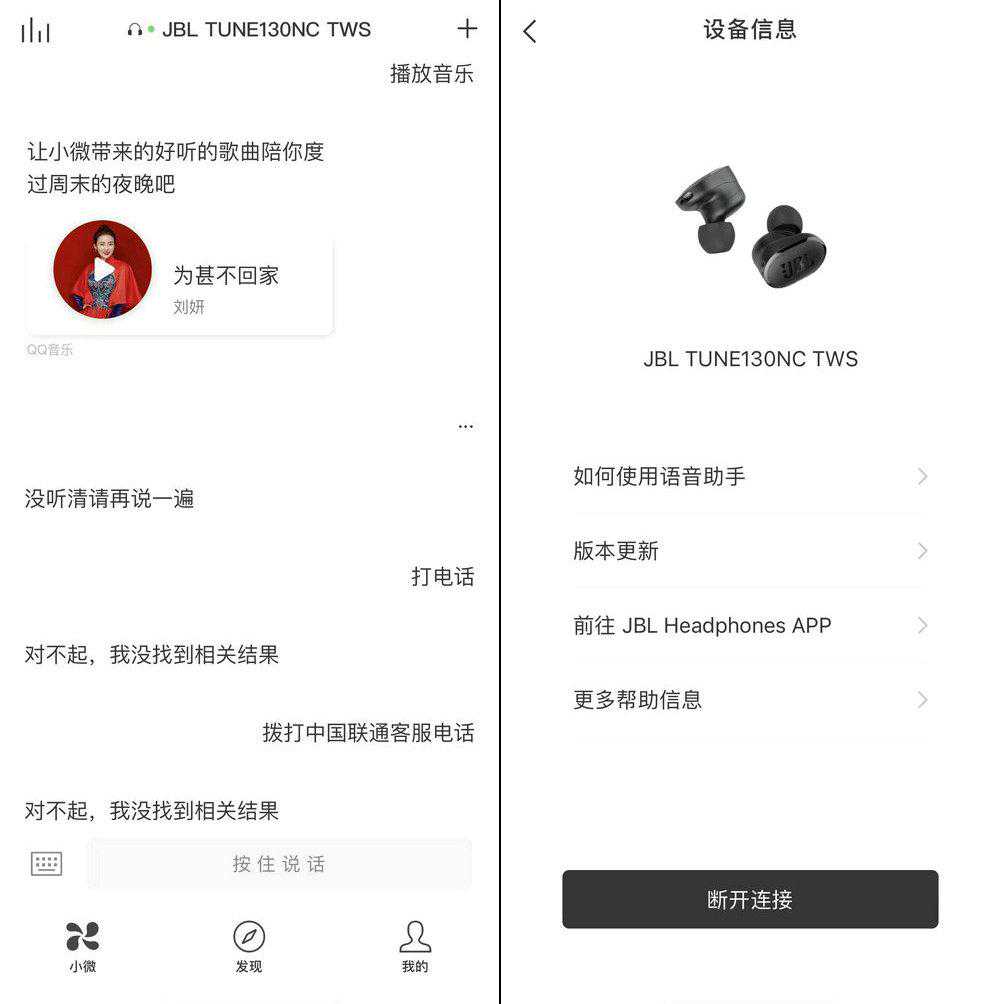This screenshot has height=1004, width=1000.
Task: Go to the 我的 tab
Action: pyautogui.click(x=415, y=946)
